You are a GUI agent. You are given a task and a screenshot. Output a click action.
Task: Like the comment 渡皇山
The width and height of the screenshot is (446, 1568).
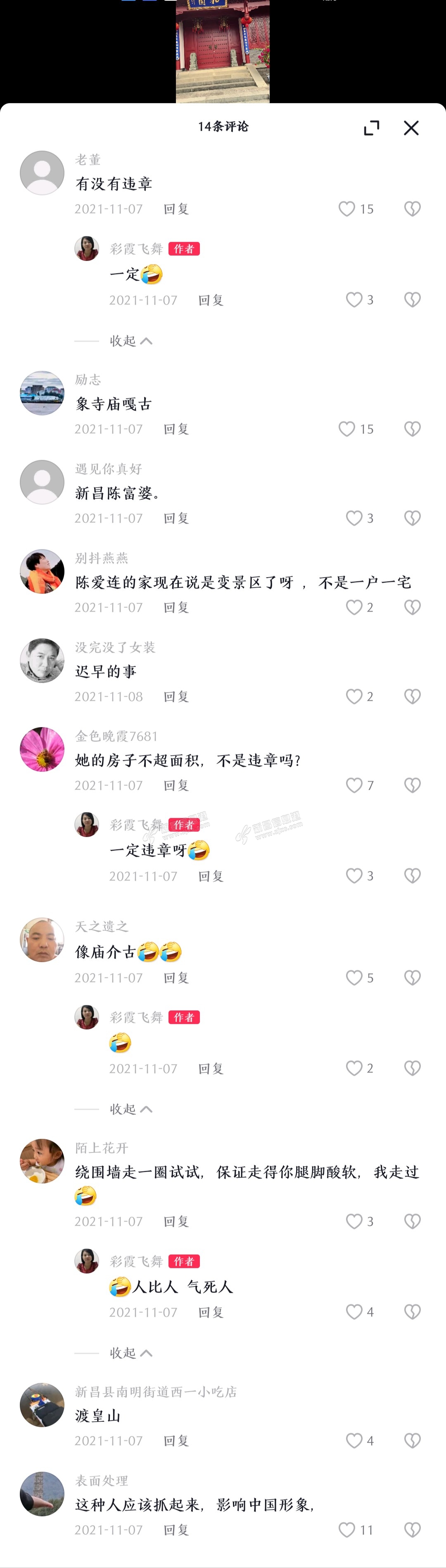coord(354,1440)
